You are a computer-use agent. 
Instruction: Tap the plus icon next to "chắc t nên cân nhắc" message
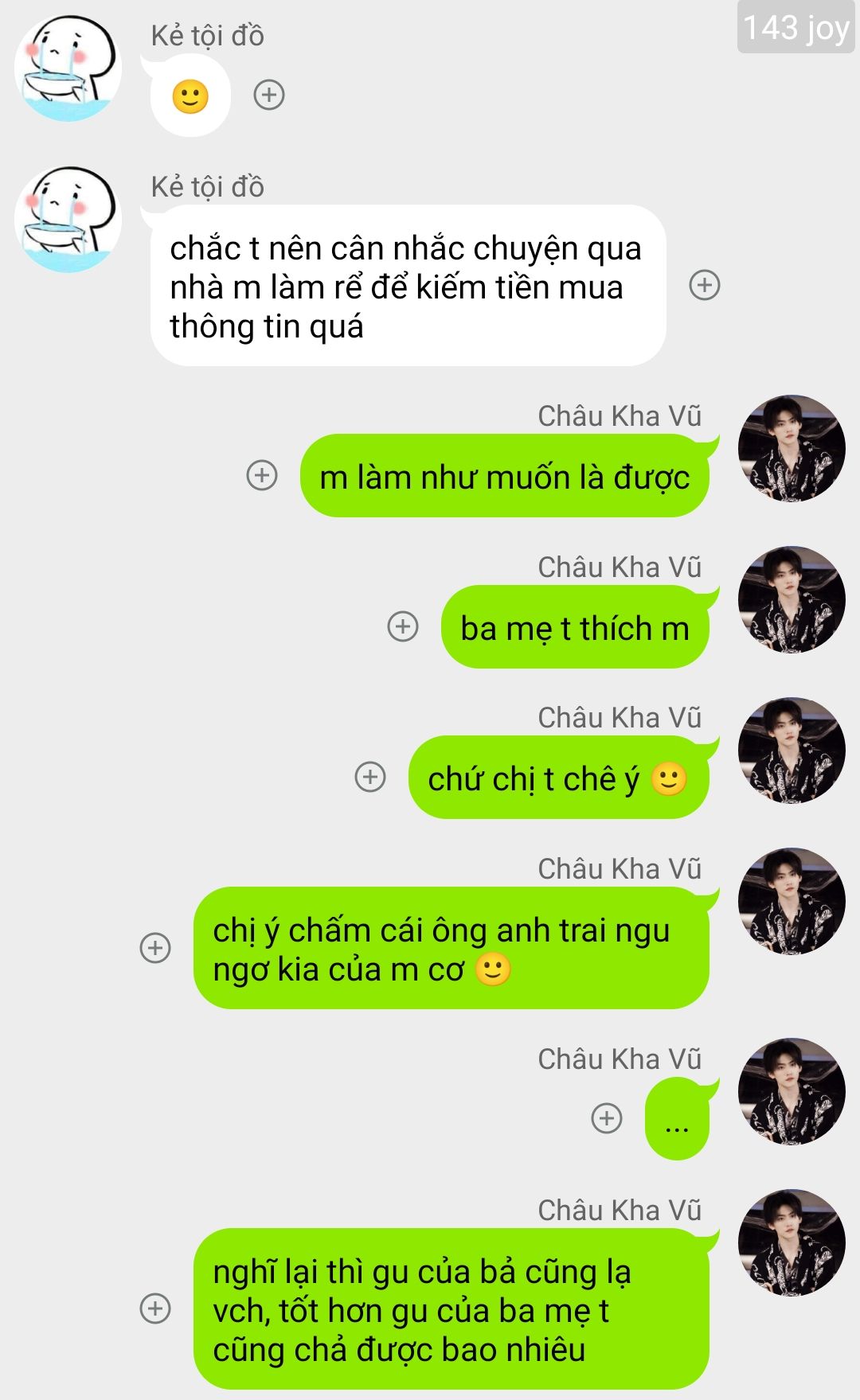705,284
